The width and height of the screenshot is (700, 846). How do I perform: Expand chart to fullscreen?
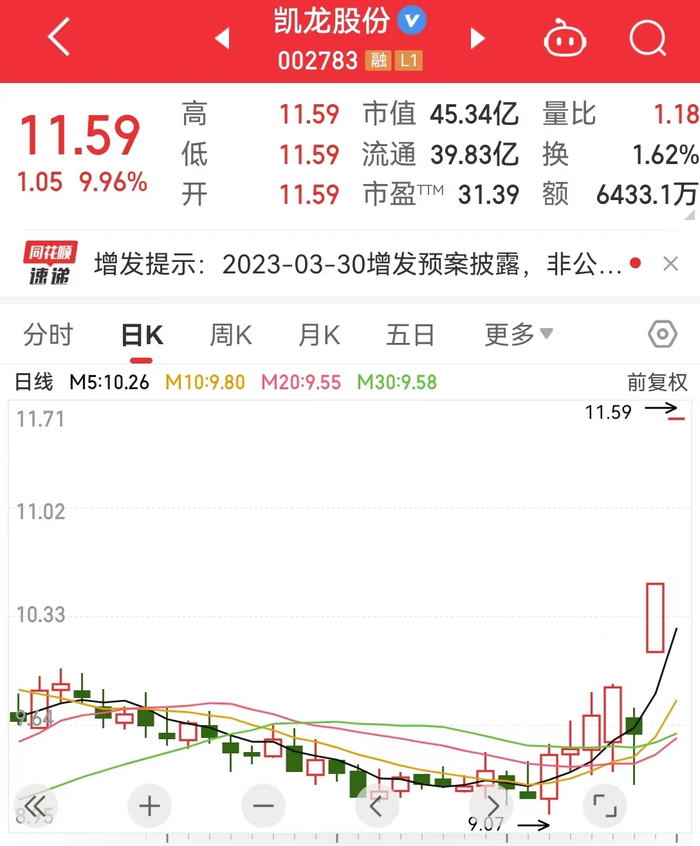[x=602, y=804]
